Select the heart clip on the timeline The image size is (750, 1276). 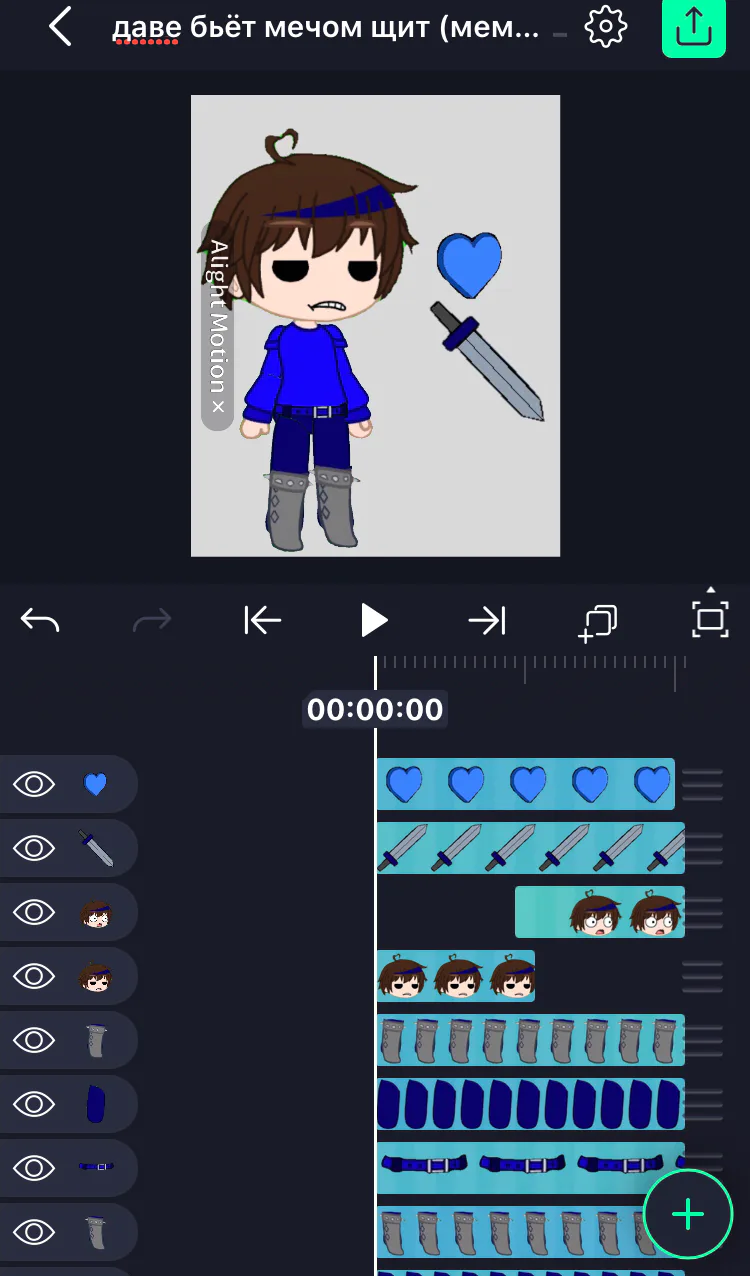coord(526,784)
